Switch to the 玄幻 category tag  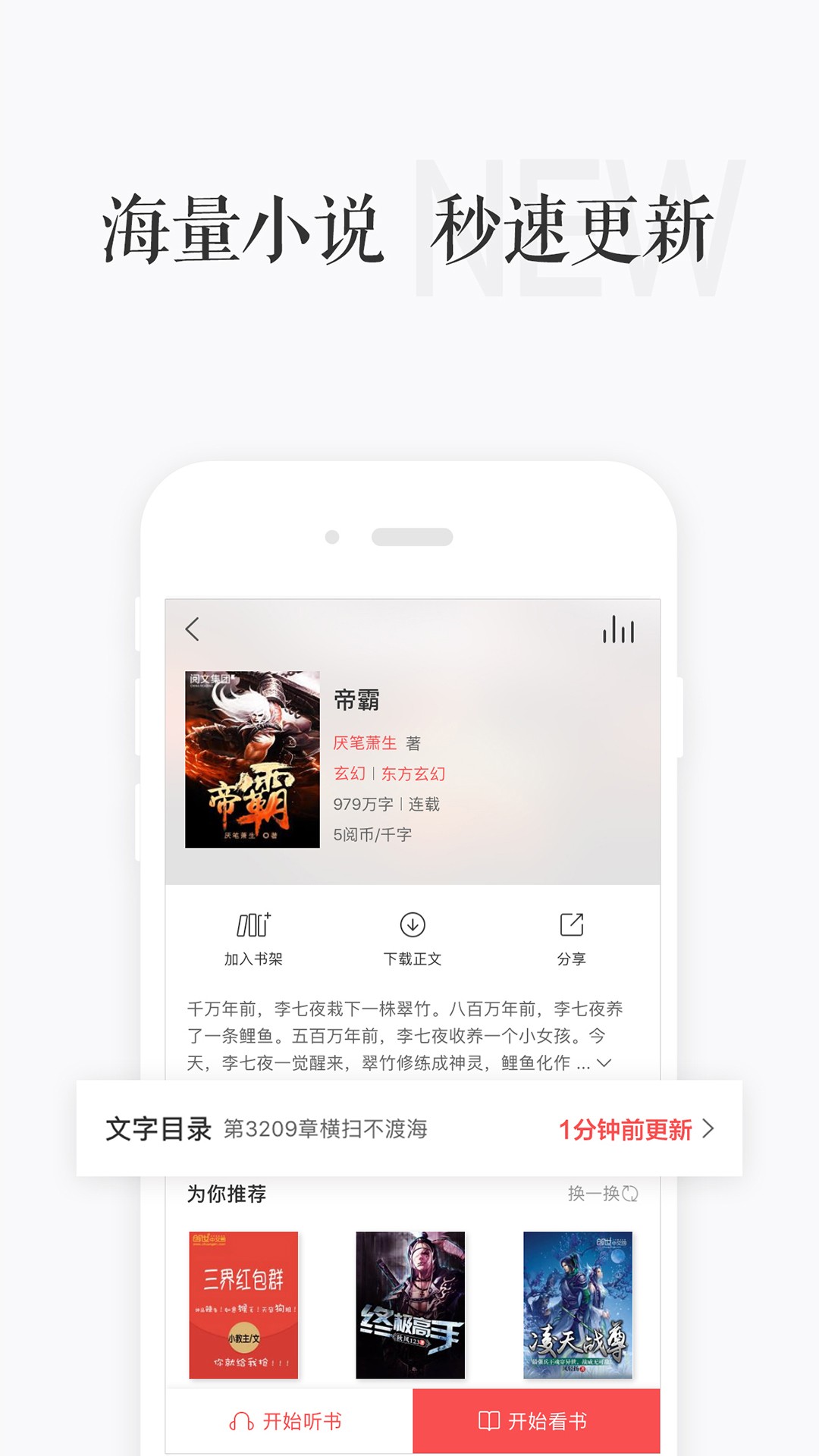coord(350,775)
